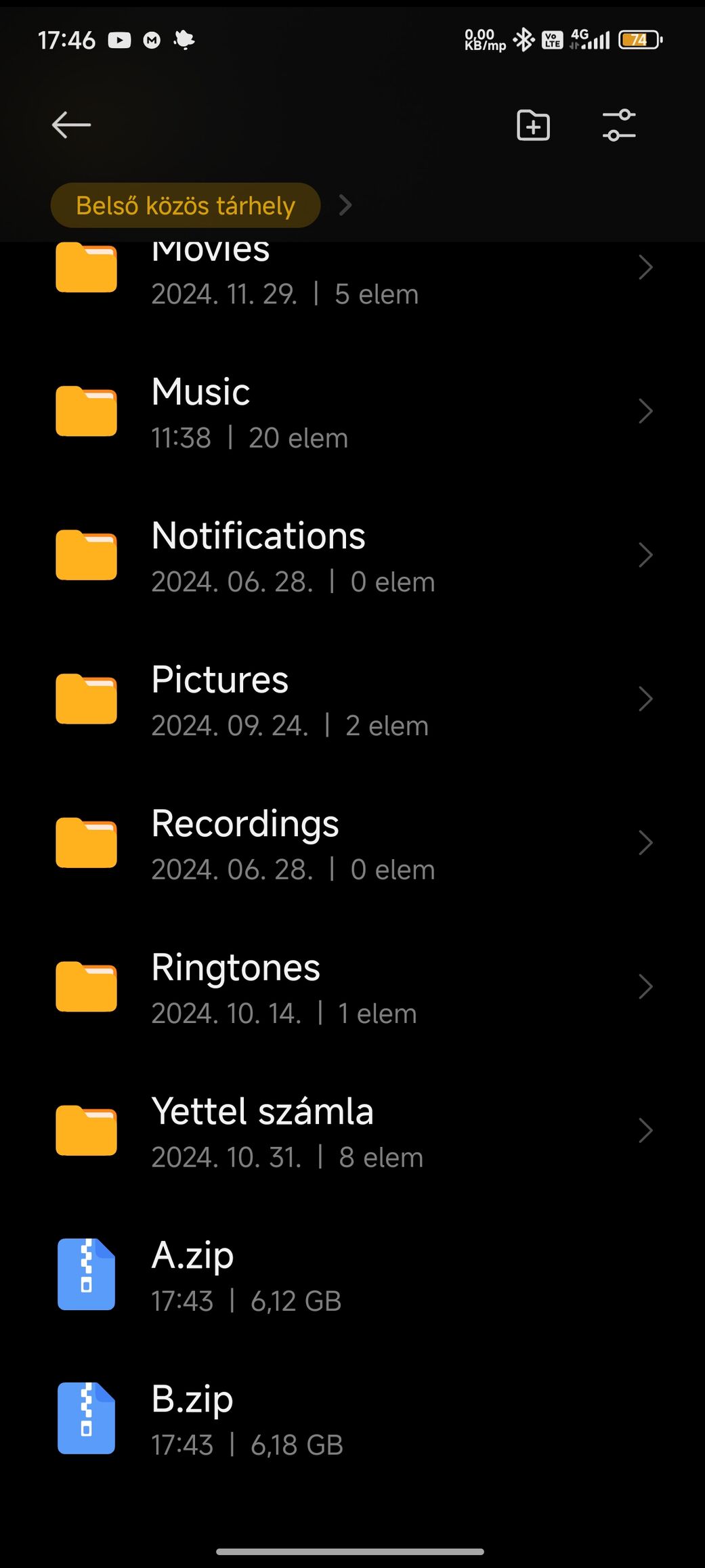This screenshot has width=705, height=1568.
Task: Open the Music folder
Action: coord(352,412)
